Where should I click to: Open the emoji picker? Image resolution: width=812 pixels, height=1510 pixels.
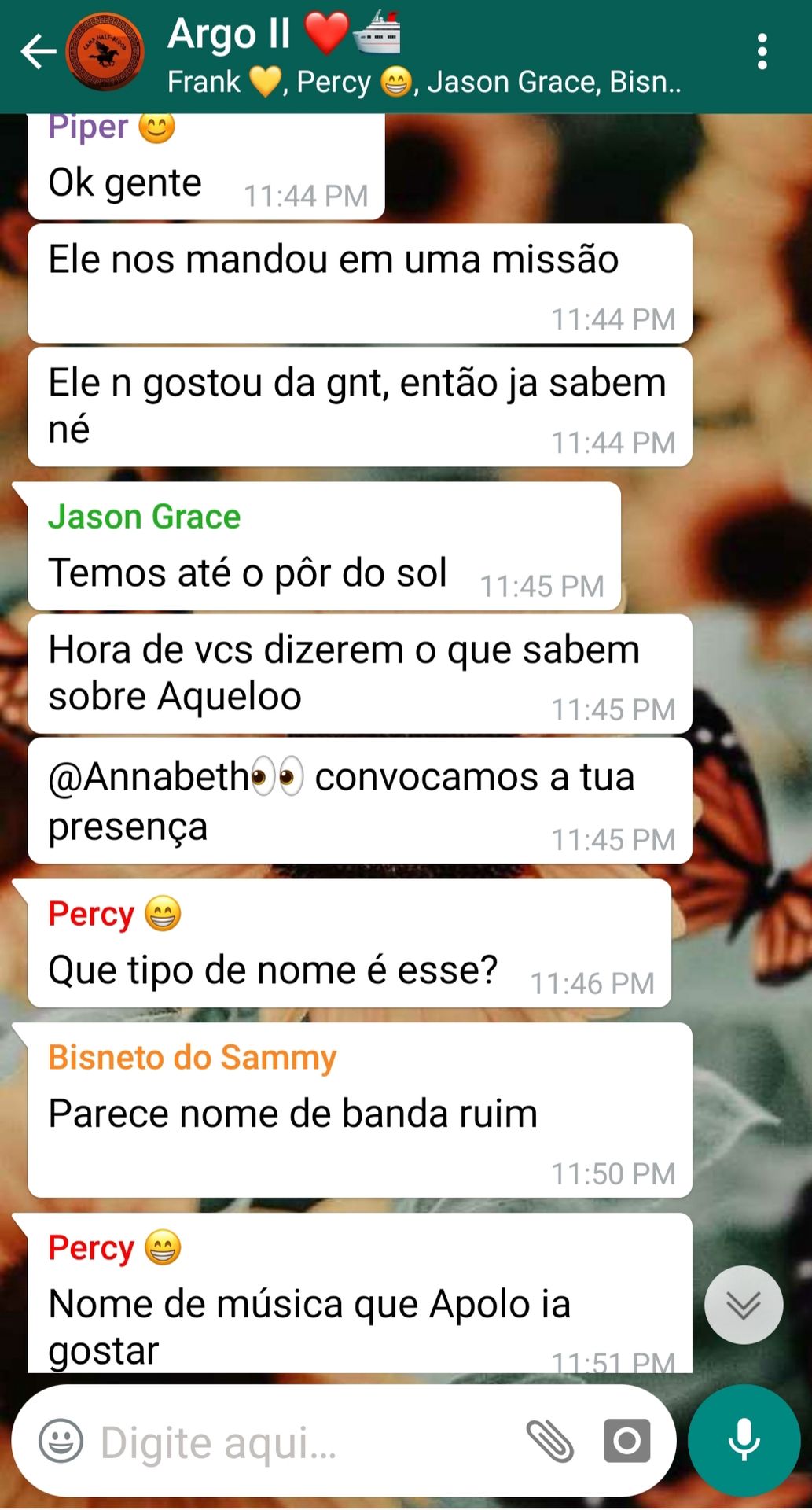coord(61,1441)
